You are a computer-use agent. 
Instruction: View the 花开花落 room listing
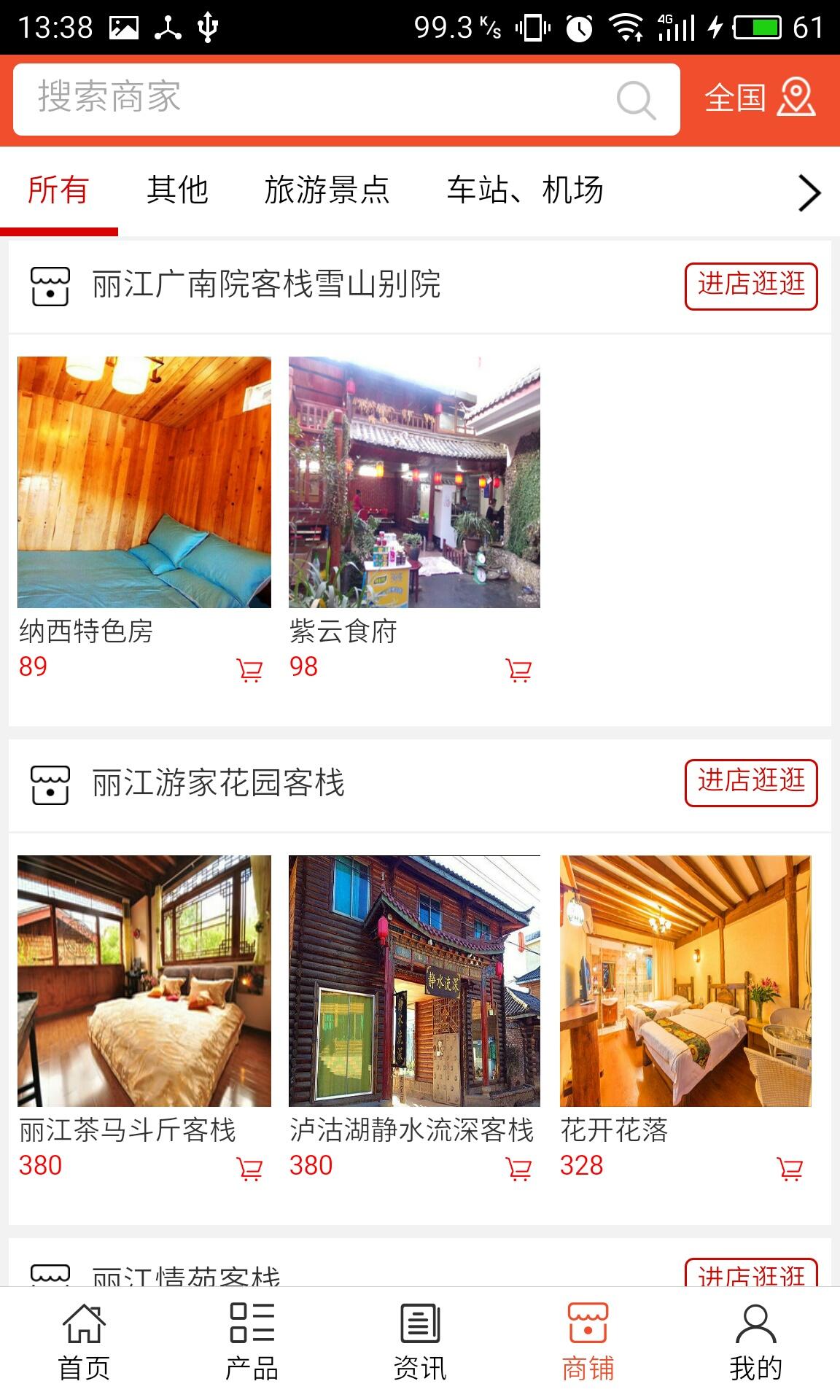coord(685,981)
